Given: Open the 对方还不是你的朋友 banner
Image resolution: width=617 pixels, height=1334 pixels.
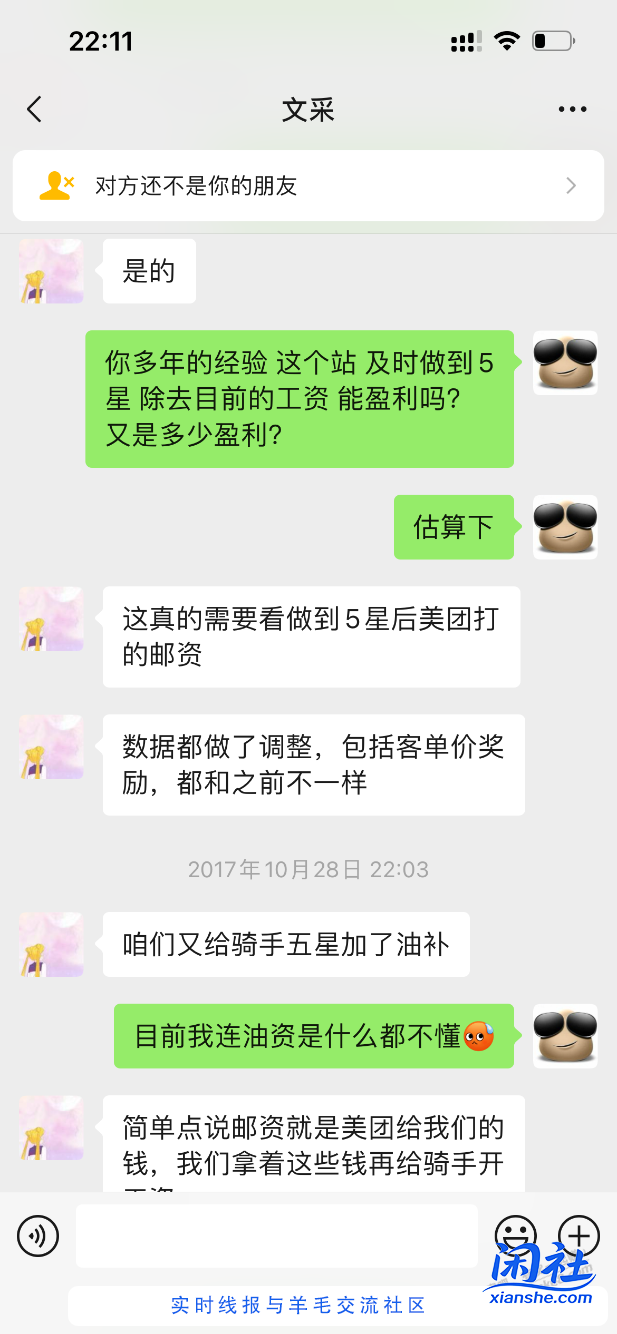Looking at the screenshot, I should (x=308, y=186).
